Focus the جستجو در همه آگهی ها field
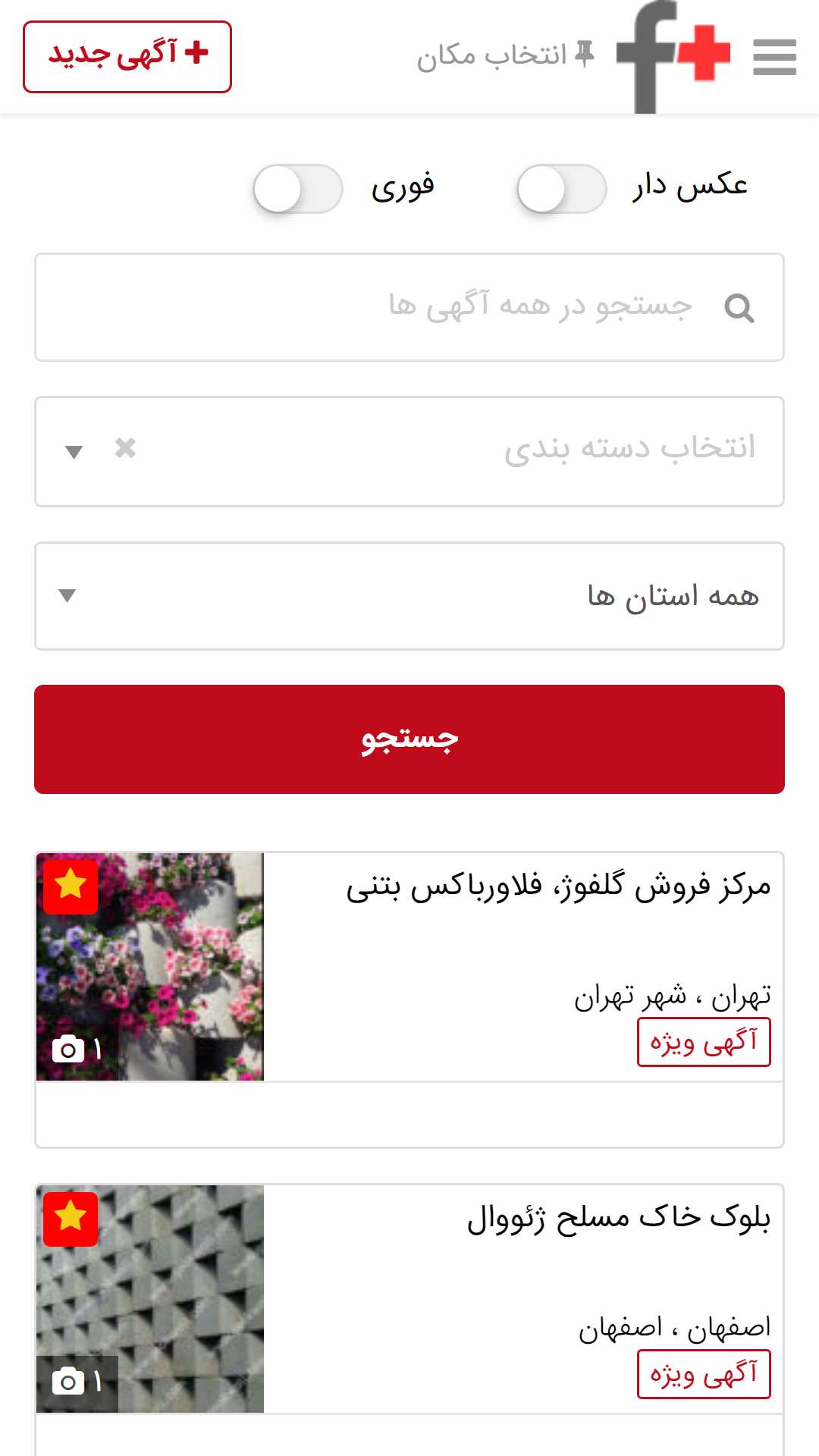Image resolution: width=819 pixels, height=1456 pixels. pos(409,307)
